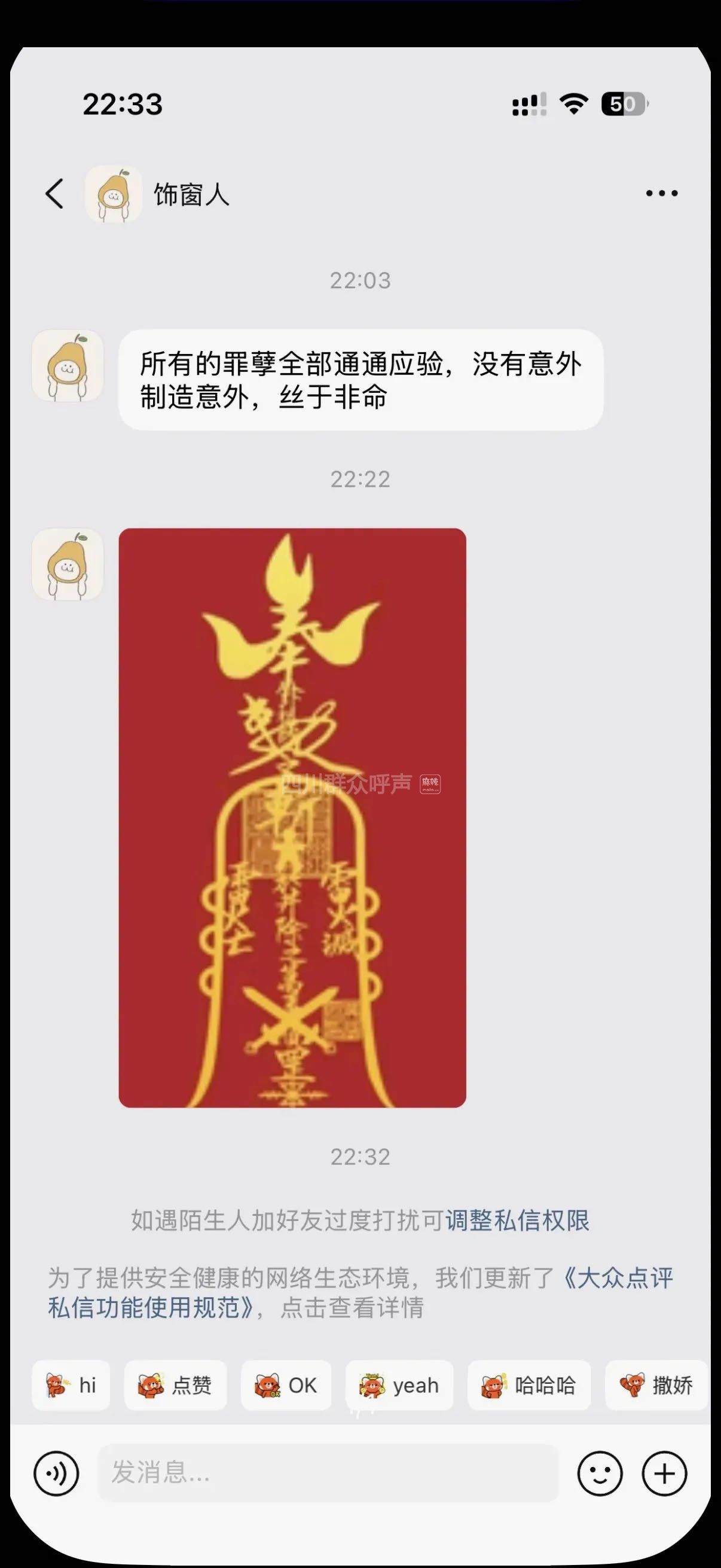Viewport: 721px width, 1568px height.
Task: Open 饰窗人's avatar in the header
Action: (114, 194)
